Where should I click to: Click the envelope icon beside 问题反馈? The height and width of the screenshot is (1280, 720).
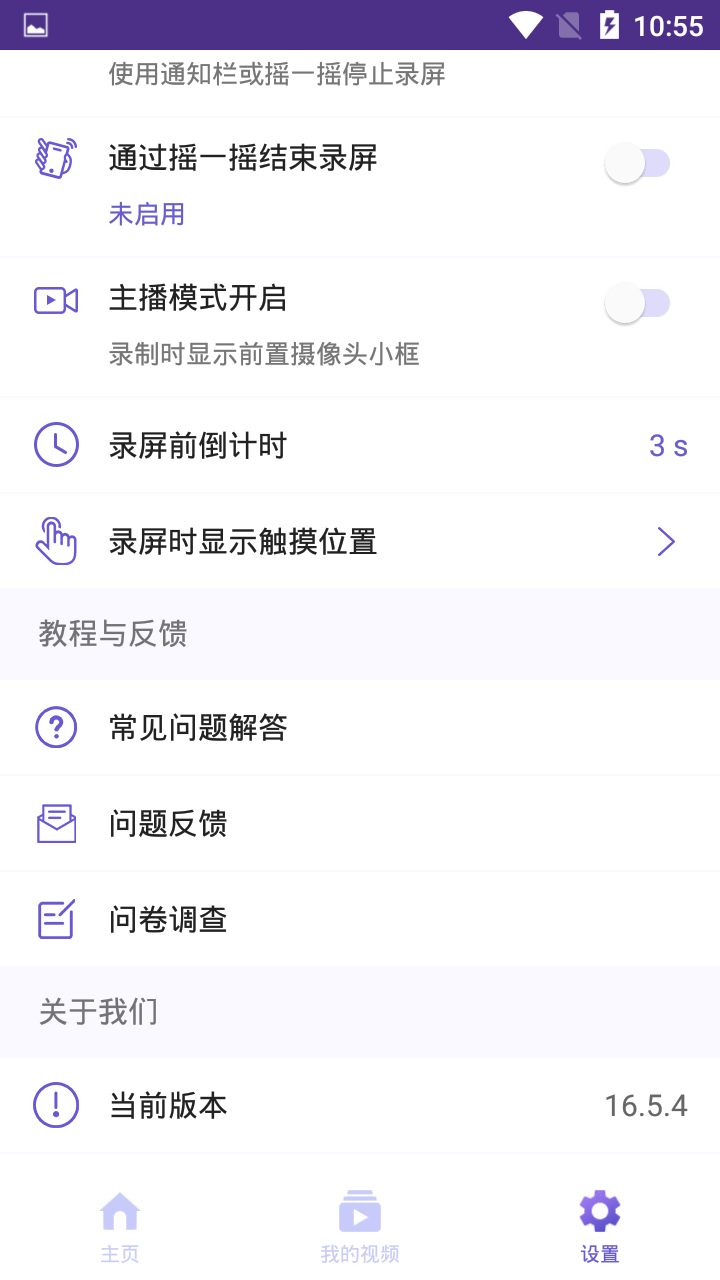click(56, 823)
